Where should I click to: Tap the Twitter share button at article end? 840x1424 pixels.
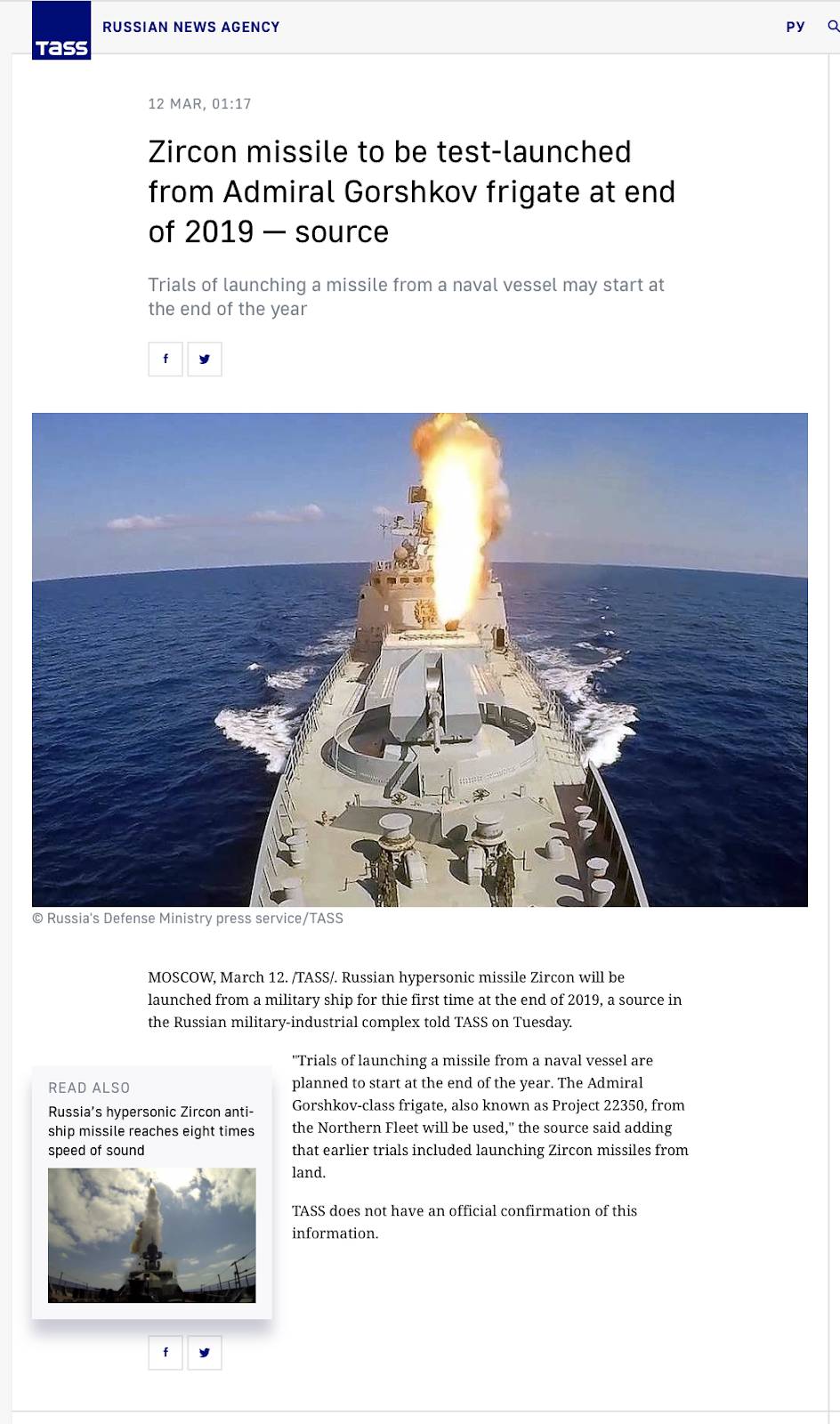pyautogui.click(x=205, y=1353)
